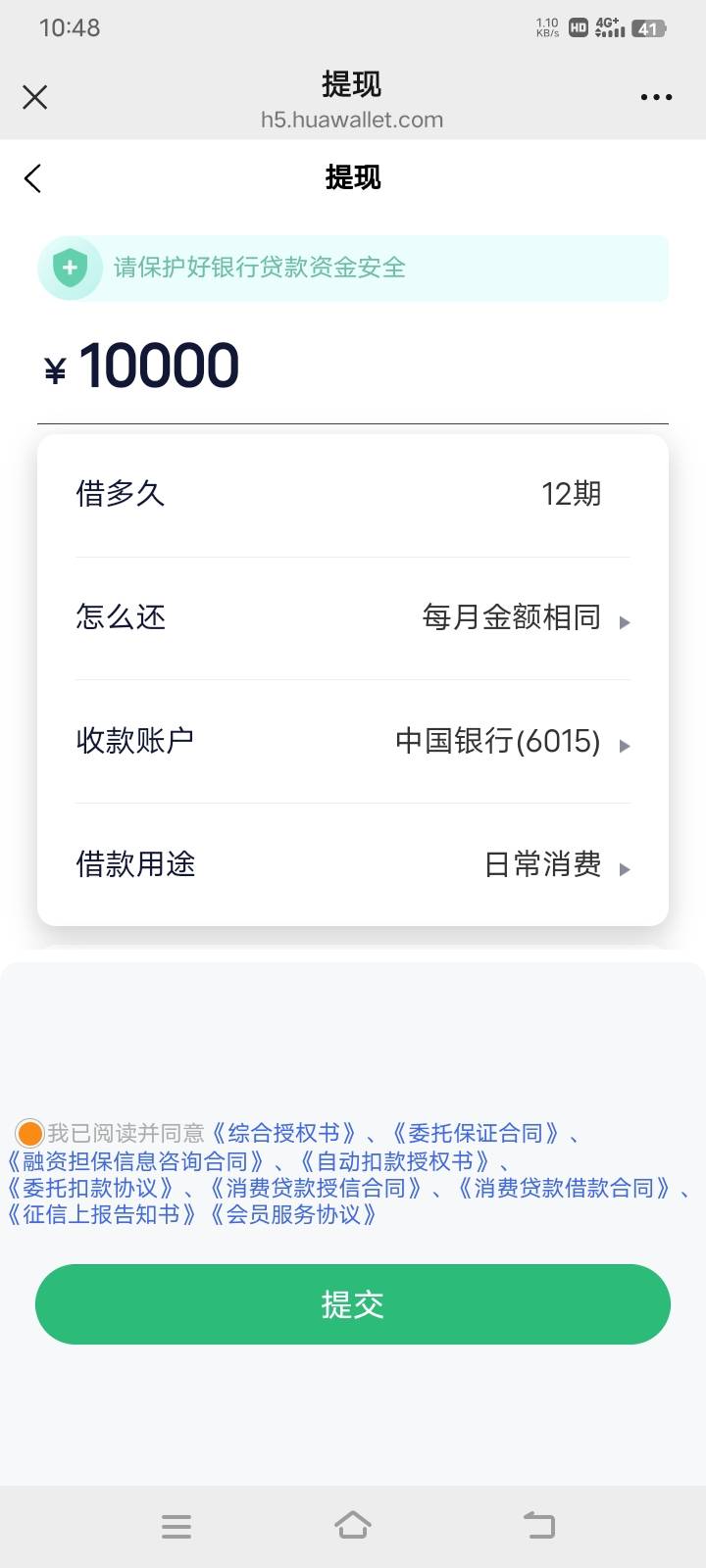The image size is (706, 1568).
Task: Select receiving account 中国银行(6015)
Action: click(353, 741)
